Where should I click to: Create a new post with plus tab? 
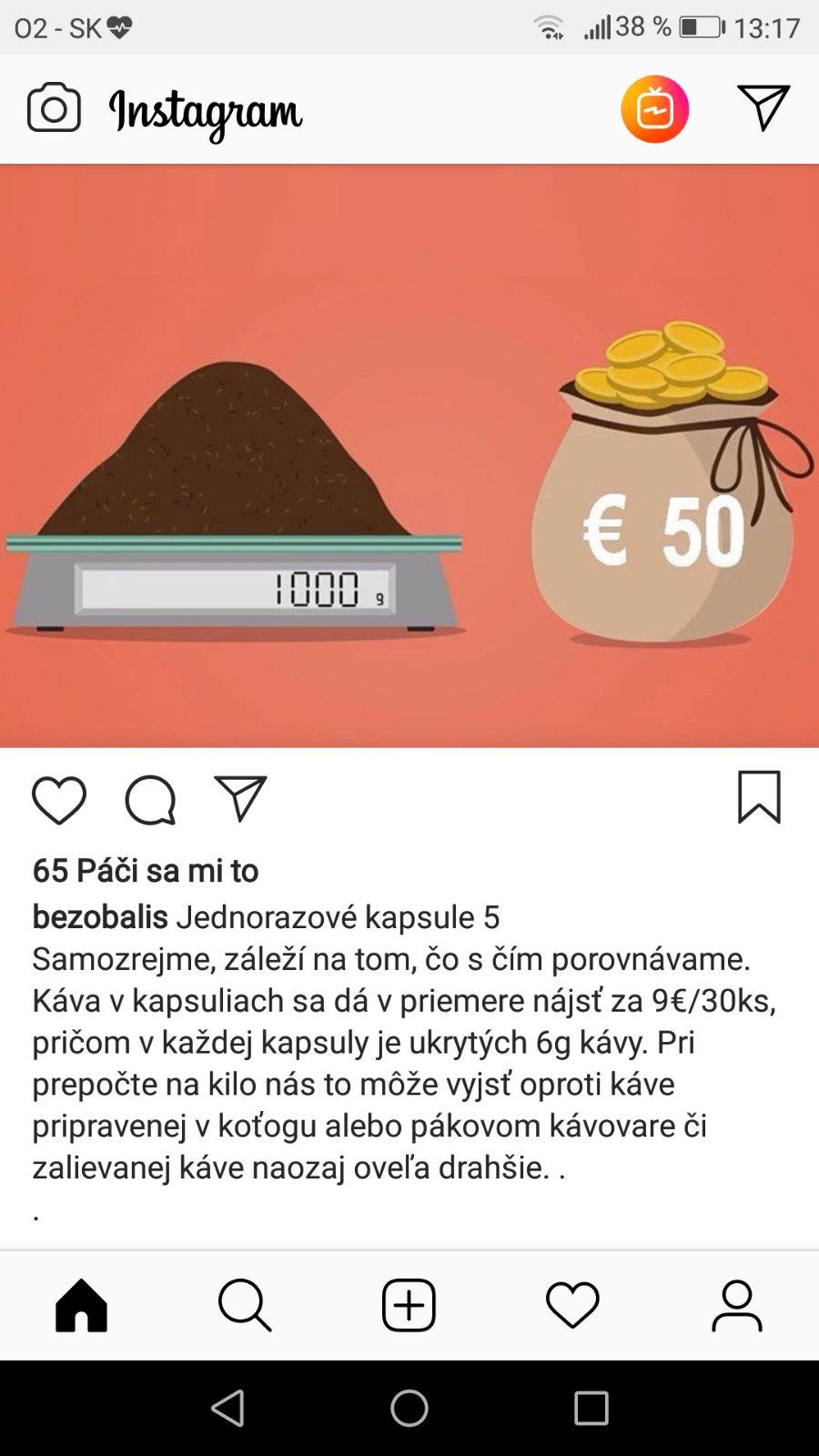point(409,1306)
